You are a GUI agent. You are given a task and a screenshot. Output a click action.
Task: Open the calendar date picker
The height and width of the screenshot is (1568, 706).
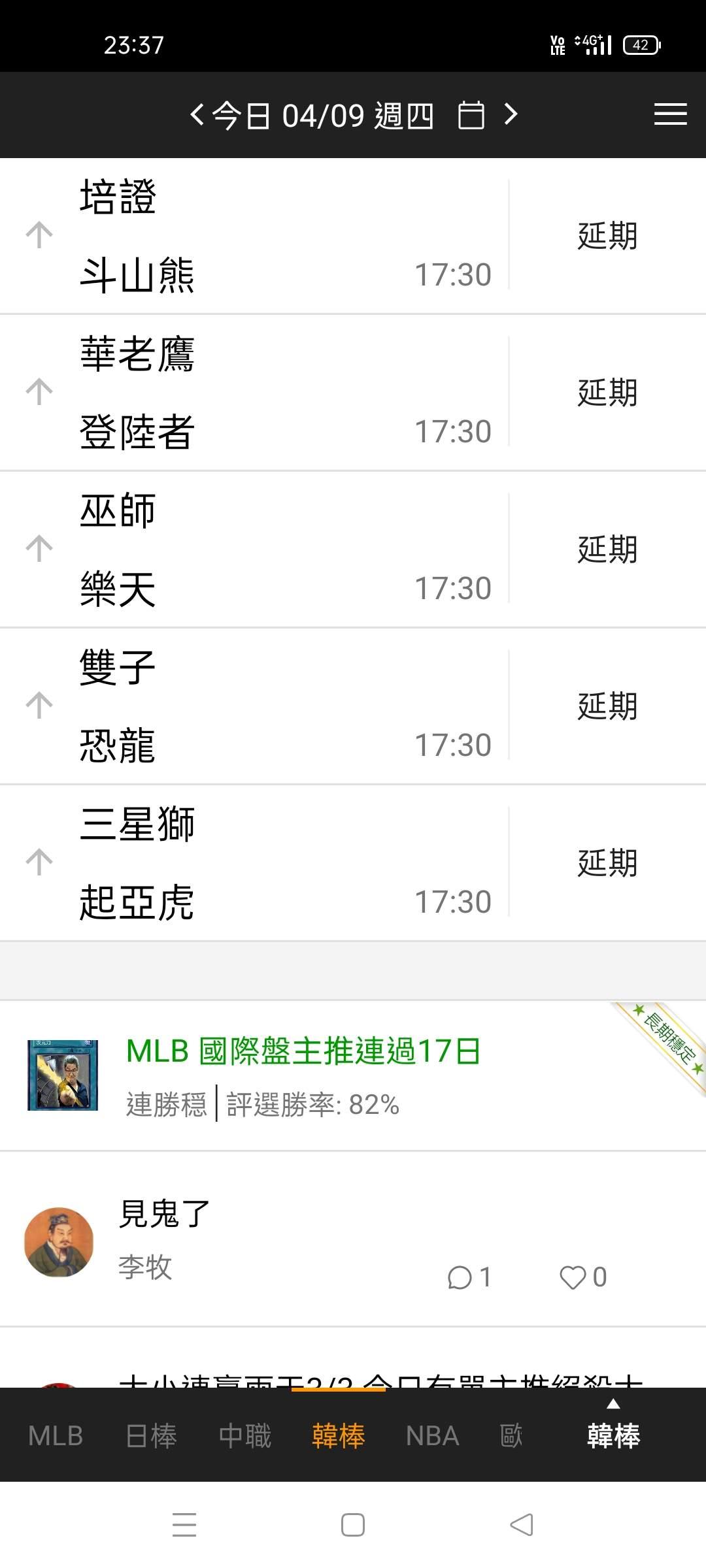471,116
